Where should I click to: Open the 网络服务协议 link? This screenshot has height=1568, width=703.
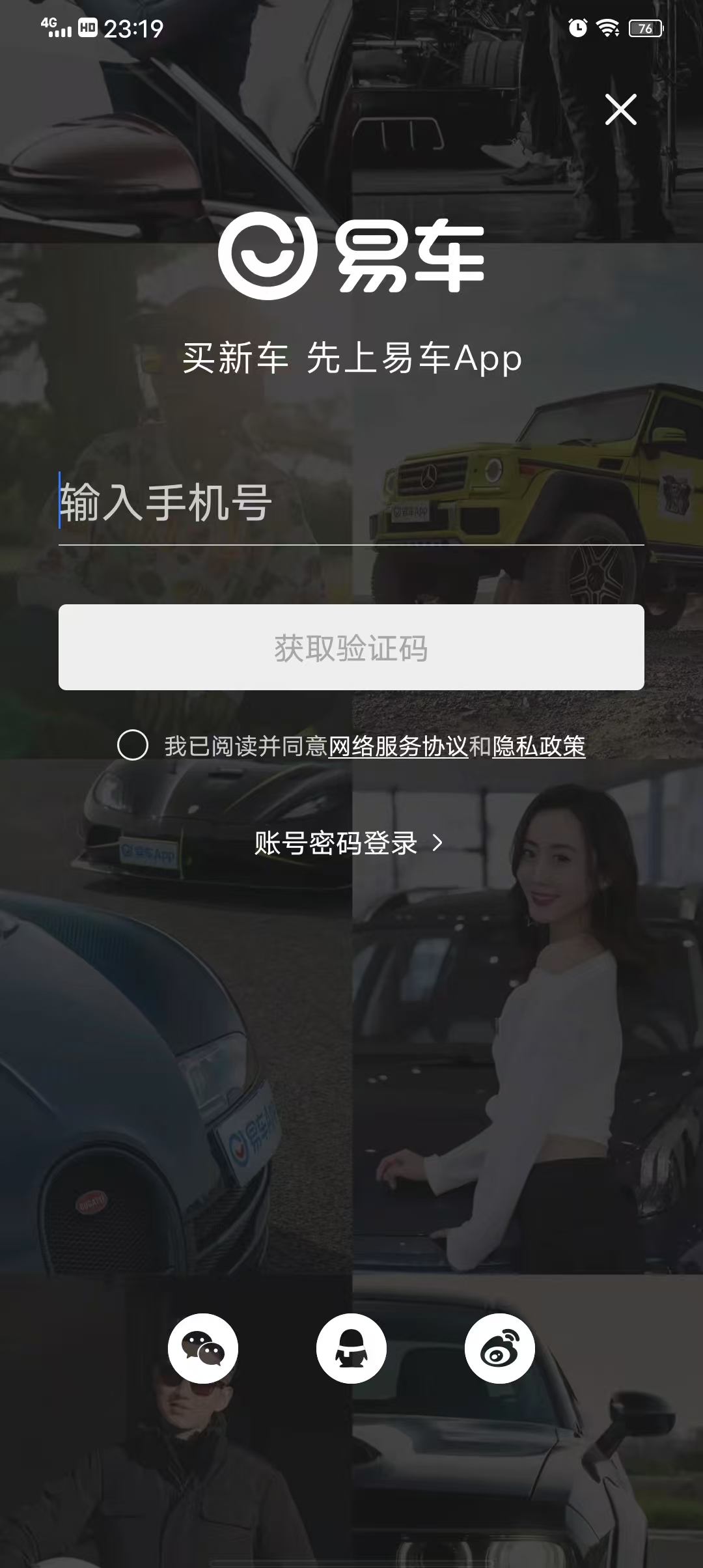398,746
